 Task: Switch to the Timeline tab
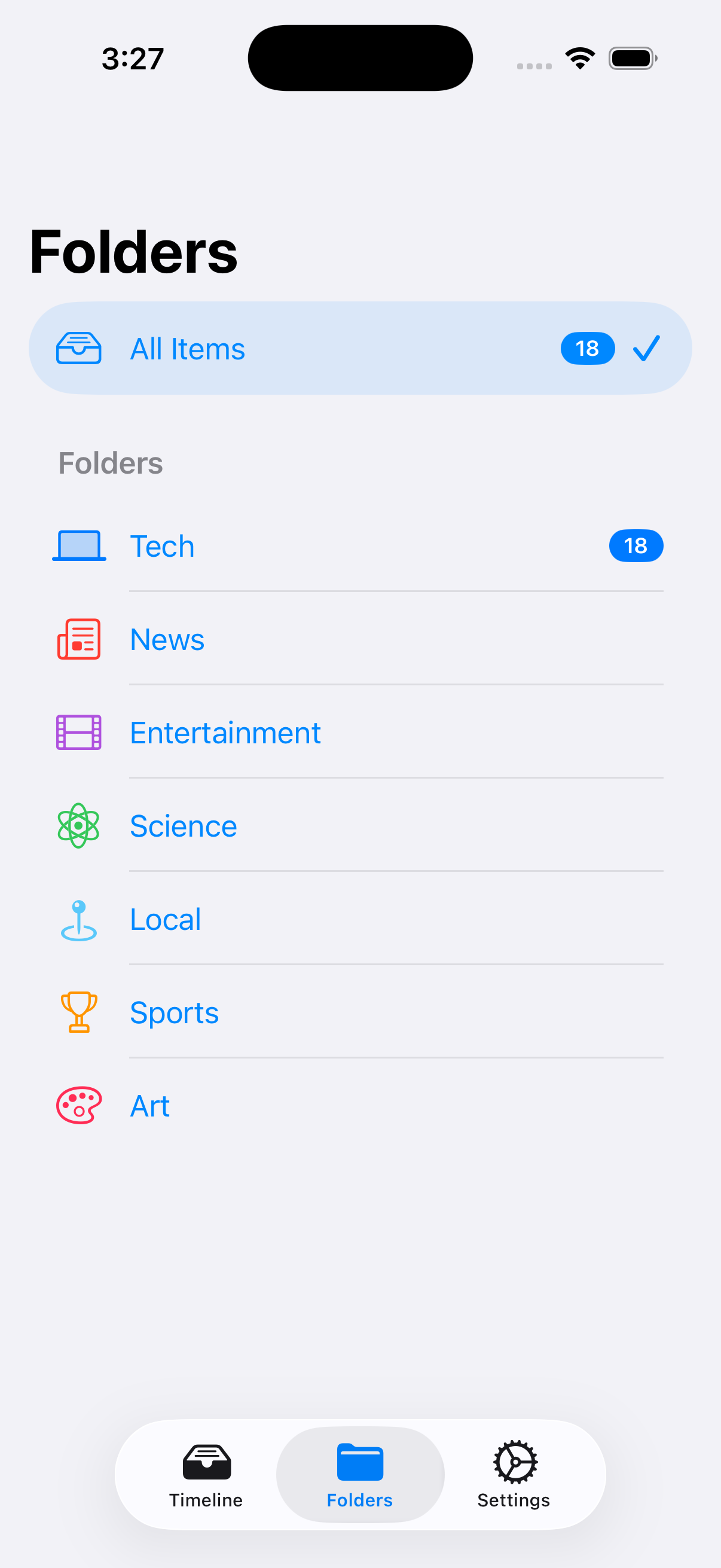pos(206,1473)
